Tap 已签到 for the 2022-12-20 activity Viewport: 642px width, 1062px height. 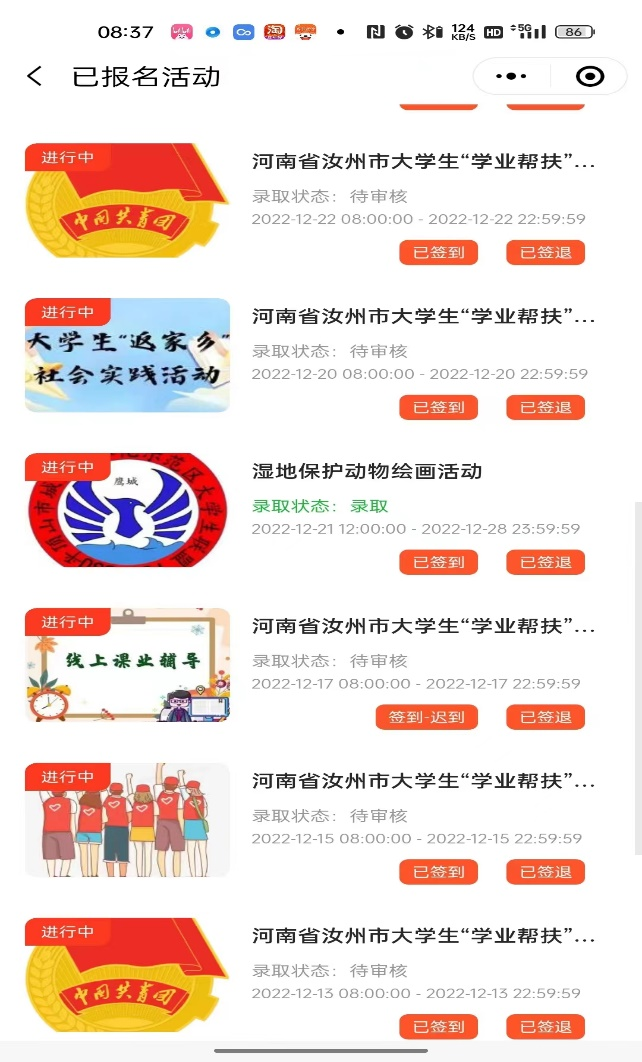[x=439, y=408]
